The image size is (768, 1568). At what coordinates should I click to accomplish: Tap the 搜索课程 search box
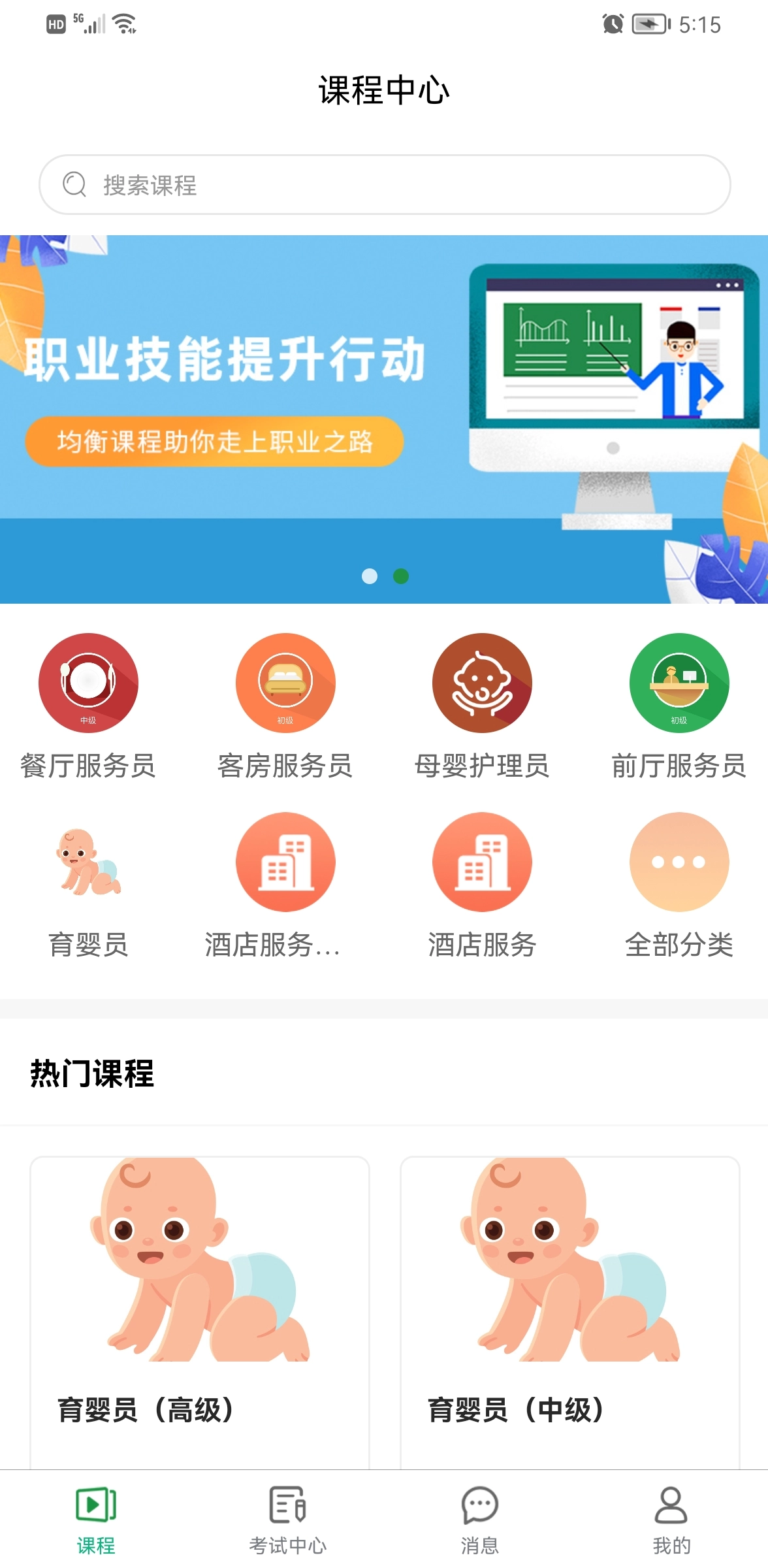point(384,185)
